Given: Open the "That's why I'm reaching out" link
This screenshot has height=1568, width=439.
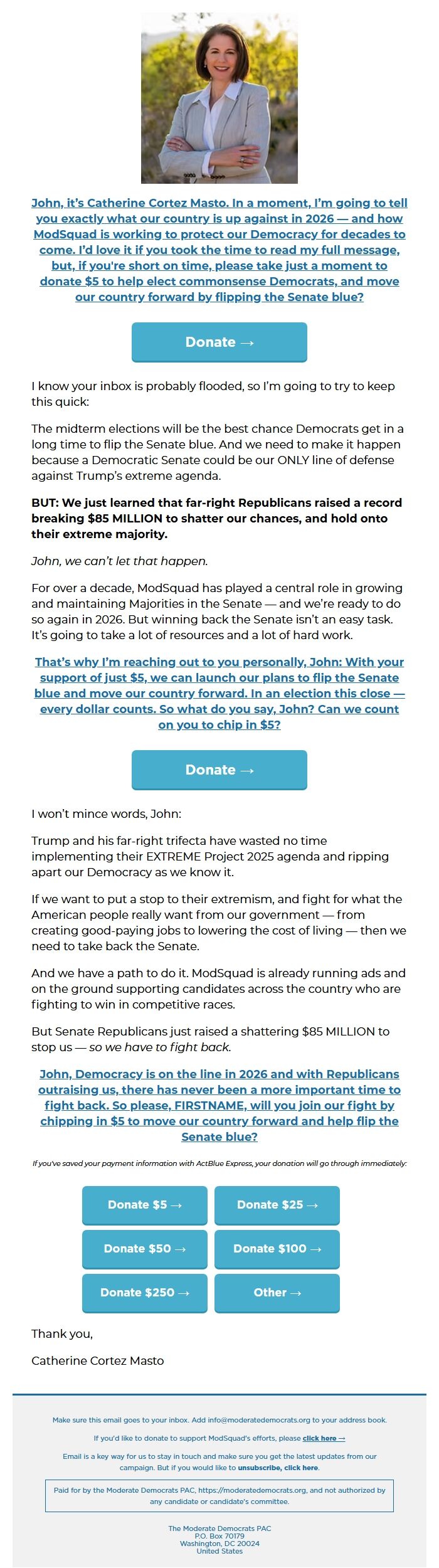Looking at the screenshot, I should point(219,693).
